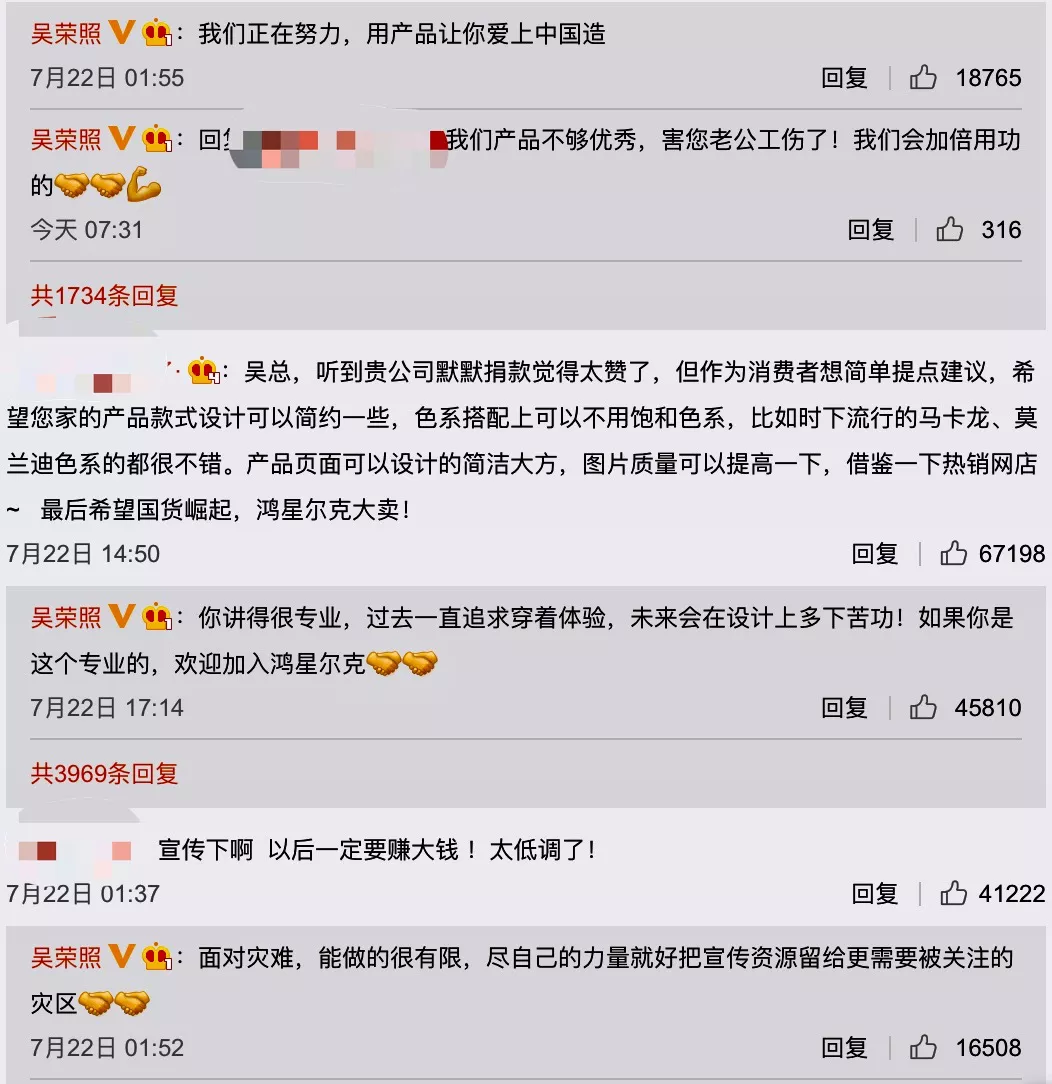This screenshot has width=1052, height=1084.
Task: Click 回复 on the 67198-likes comment
Action: point(876,553)
